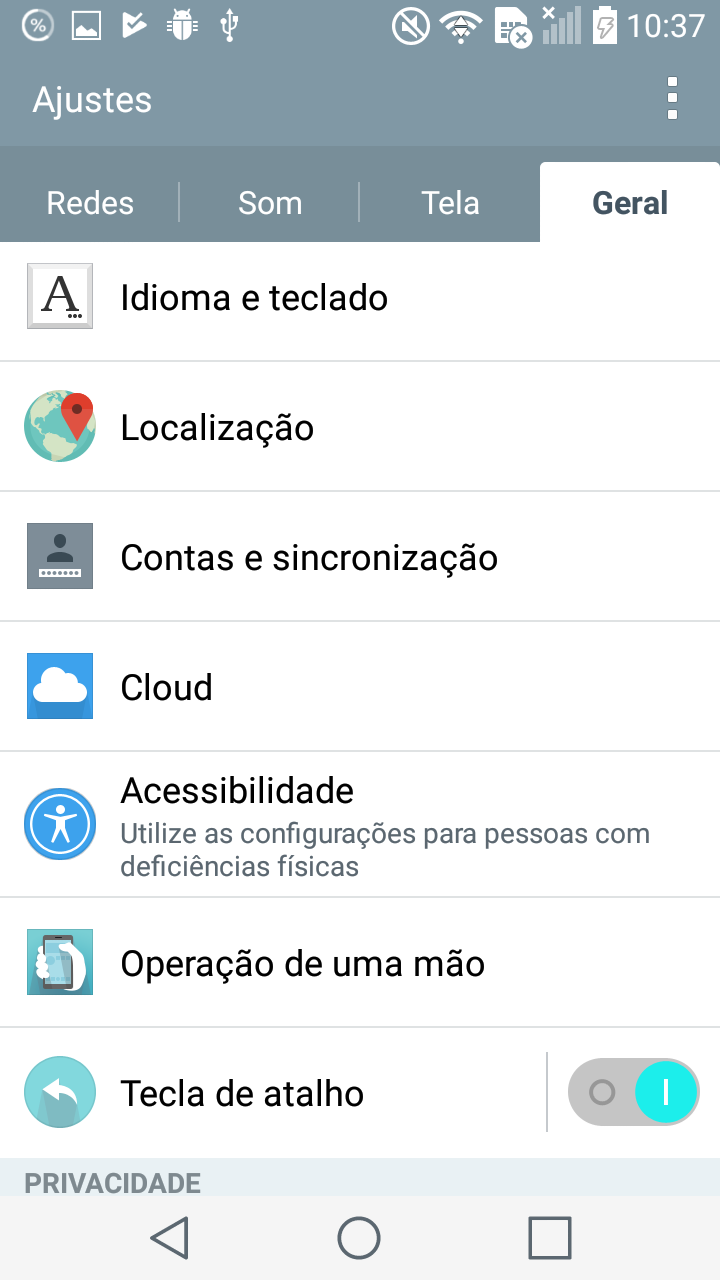The width and height of the screenshot is (720, 1280).
Task: Open the Cloud settings row
Action: (360, 688)
